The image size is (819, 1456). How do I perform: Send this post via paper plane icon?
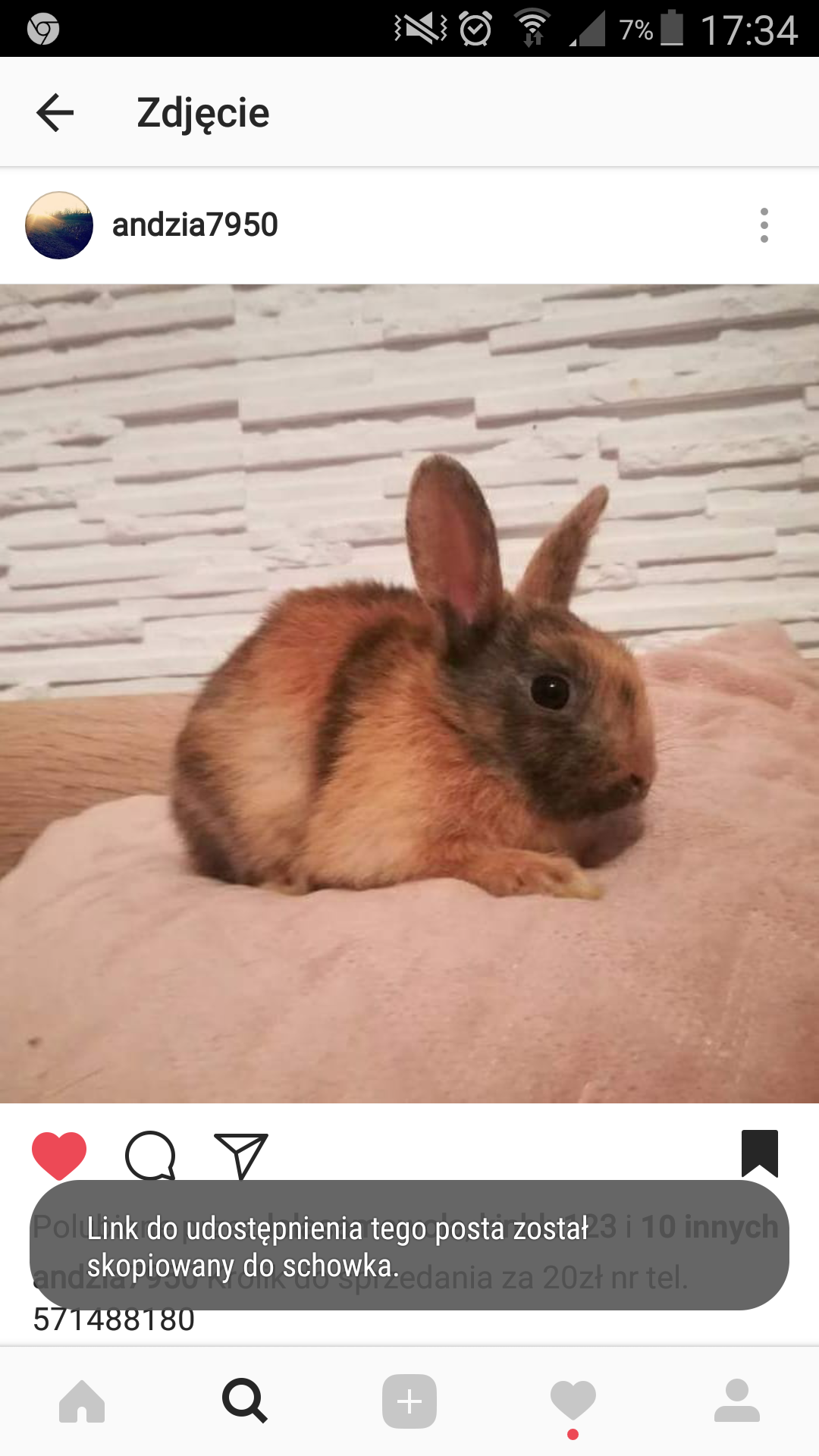[x=241, y=1155]
